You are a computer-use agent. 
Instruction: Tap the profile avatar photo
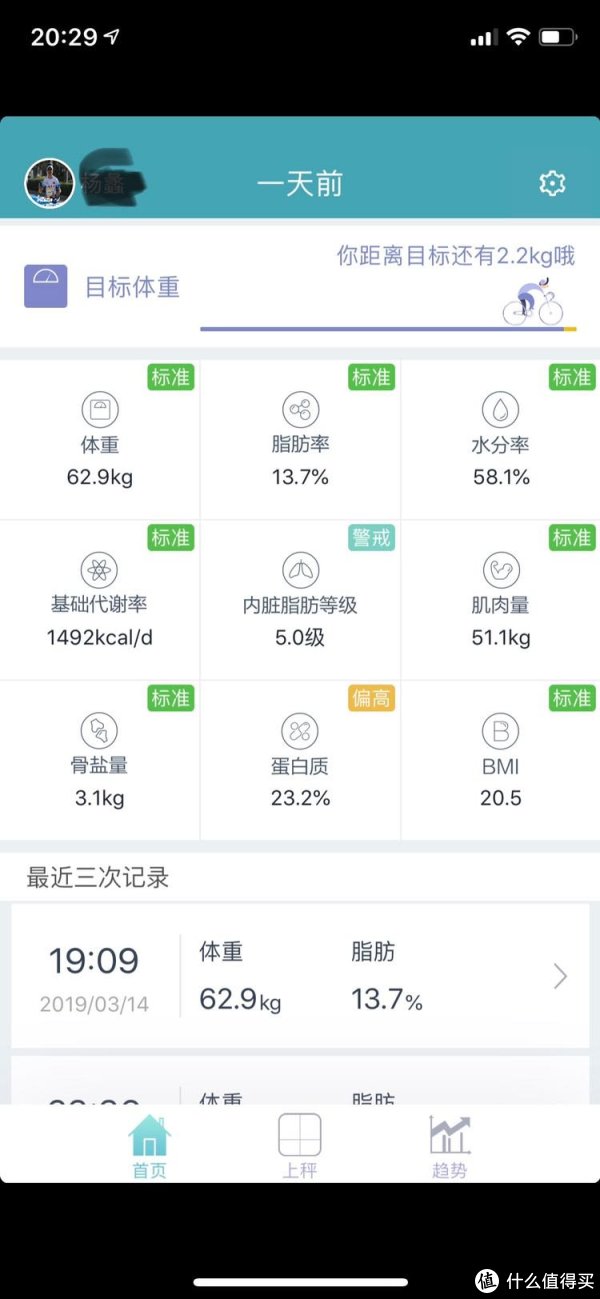tap(49, 184)
